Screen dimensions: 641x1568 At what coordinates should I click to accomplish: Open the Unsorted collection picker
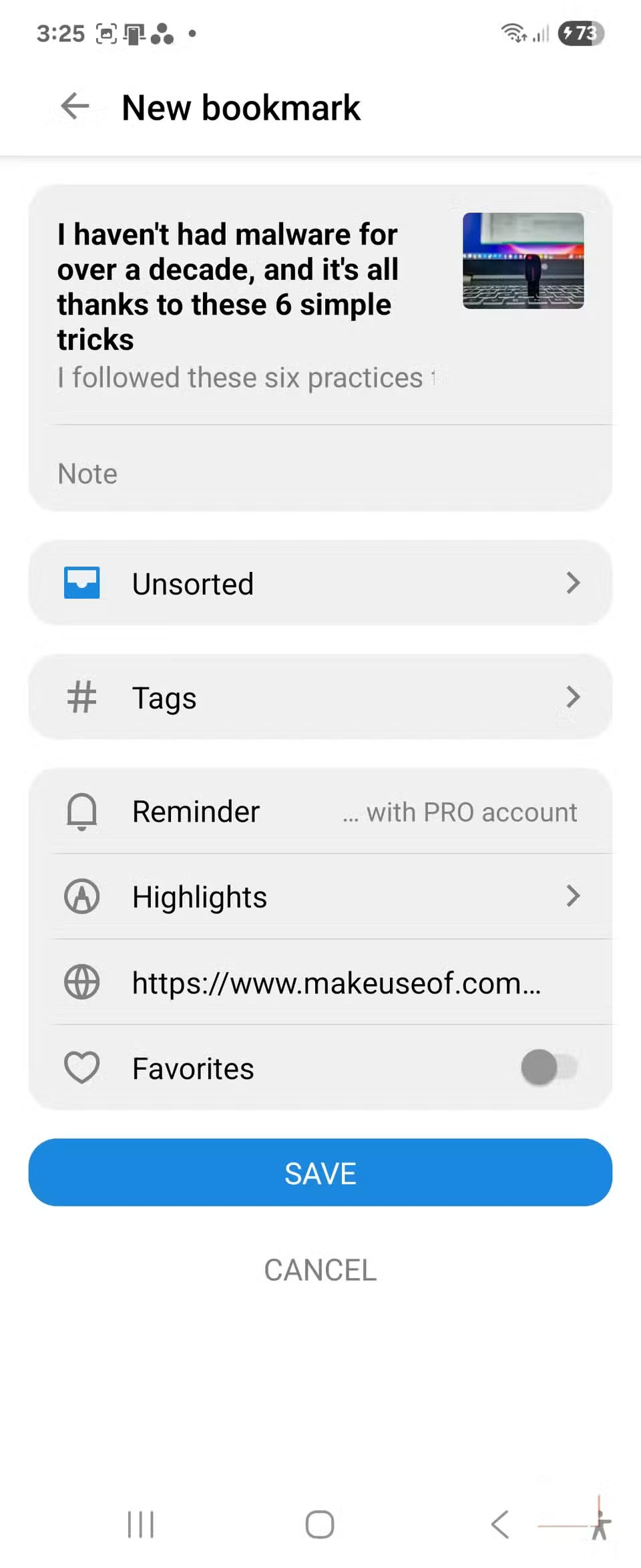coord(320,583)
